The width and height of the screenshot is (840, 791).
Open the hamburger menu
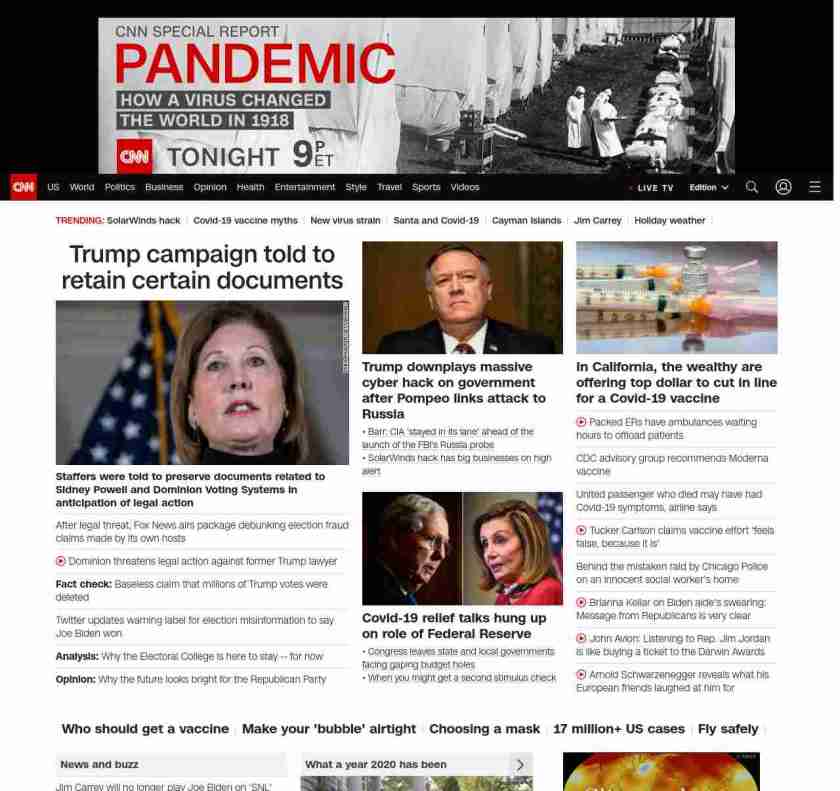(x=814, y=187)
